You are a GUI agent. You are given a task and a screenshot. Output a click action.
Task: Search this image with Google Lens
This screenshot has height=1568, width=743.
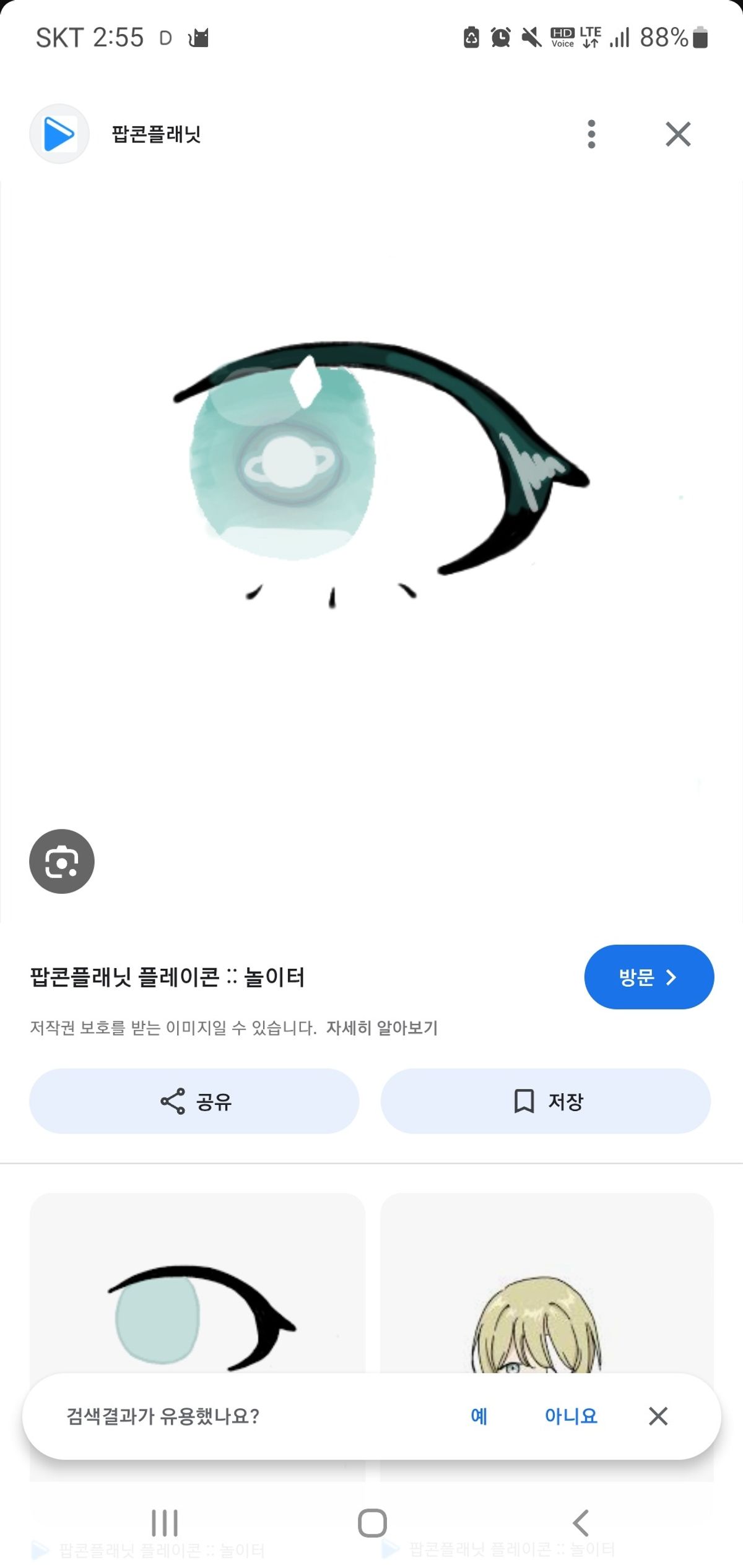click(62, 861)
